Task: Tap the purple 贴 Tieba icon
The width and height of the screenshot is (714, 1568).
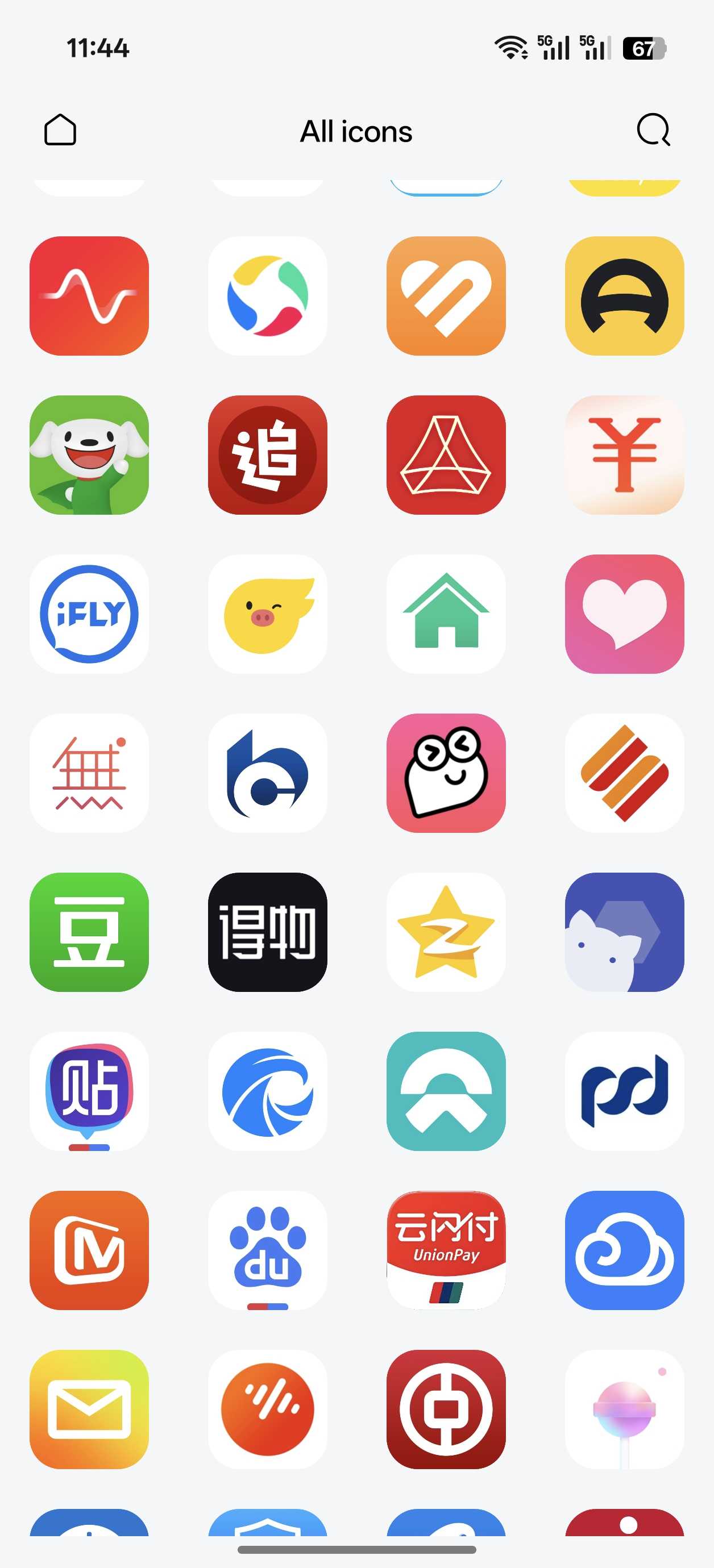Action: tap(89, 1091)
